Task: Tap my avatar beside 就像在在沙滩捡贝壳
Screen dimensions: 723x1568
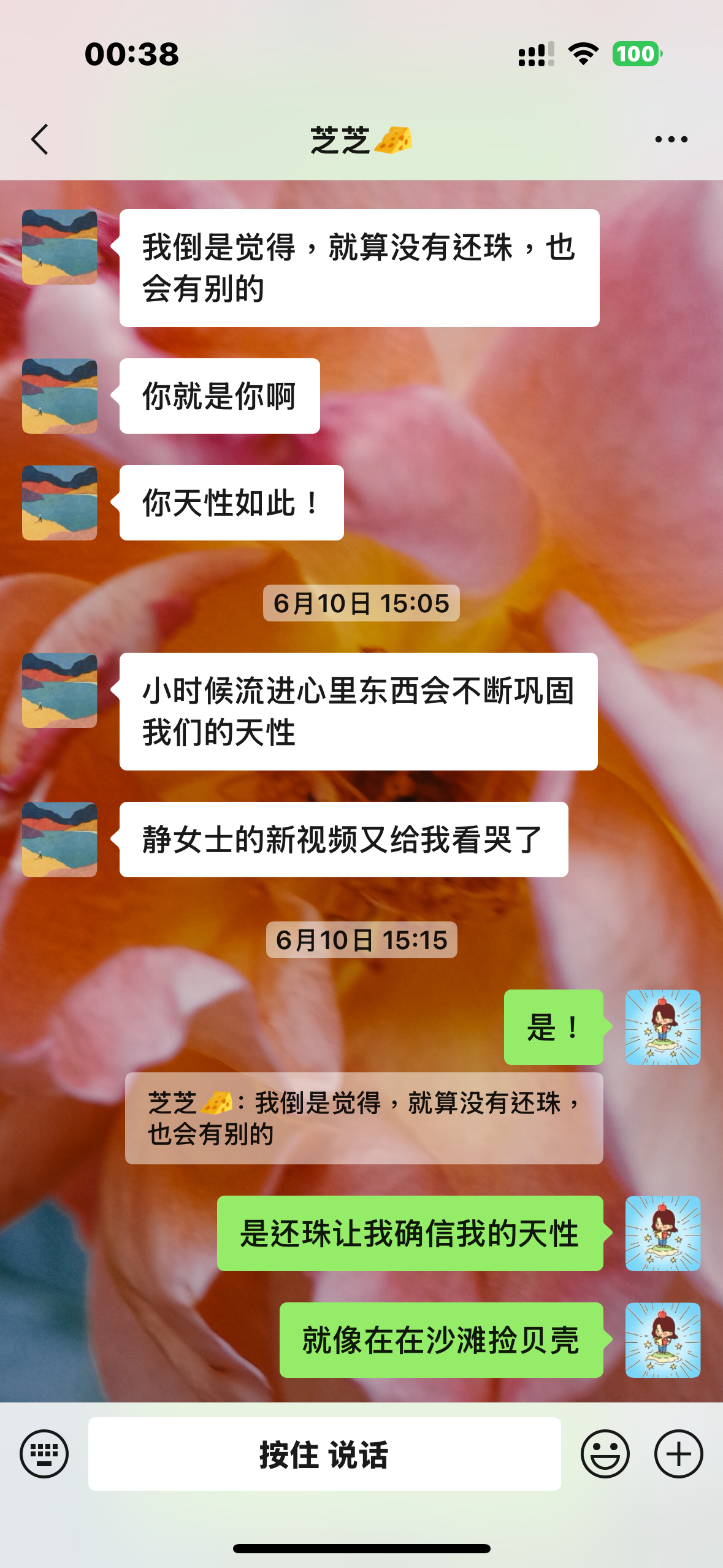Action: point(662,1340)
